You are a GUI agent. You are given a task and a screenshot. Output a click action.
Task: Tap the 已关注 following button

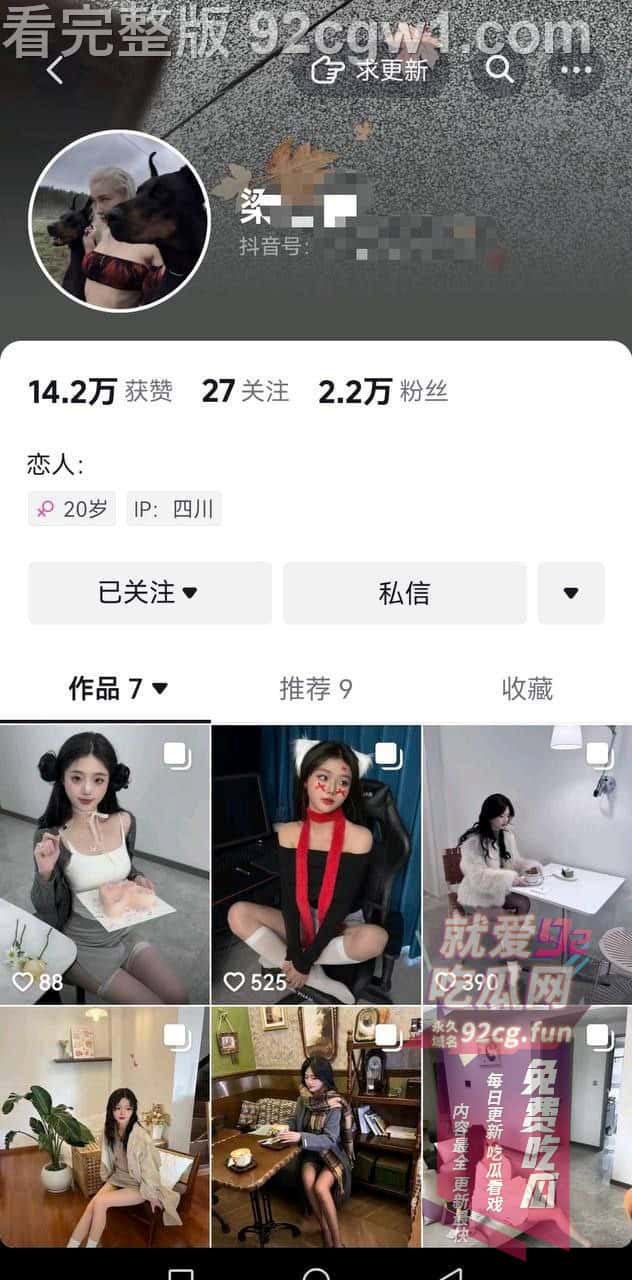[150, 593]
